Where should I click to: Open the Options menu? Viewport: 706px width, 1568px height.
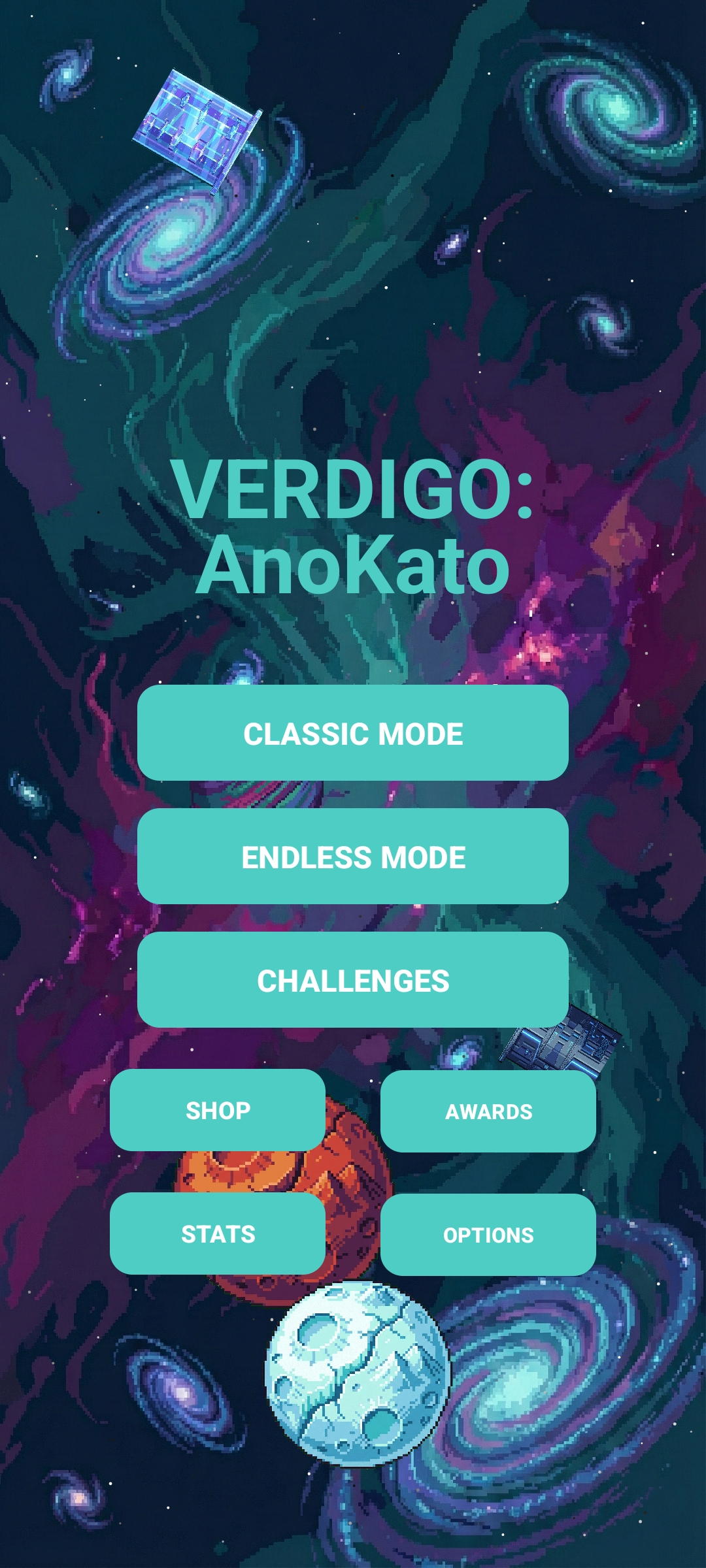point(488,1235)
